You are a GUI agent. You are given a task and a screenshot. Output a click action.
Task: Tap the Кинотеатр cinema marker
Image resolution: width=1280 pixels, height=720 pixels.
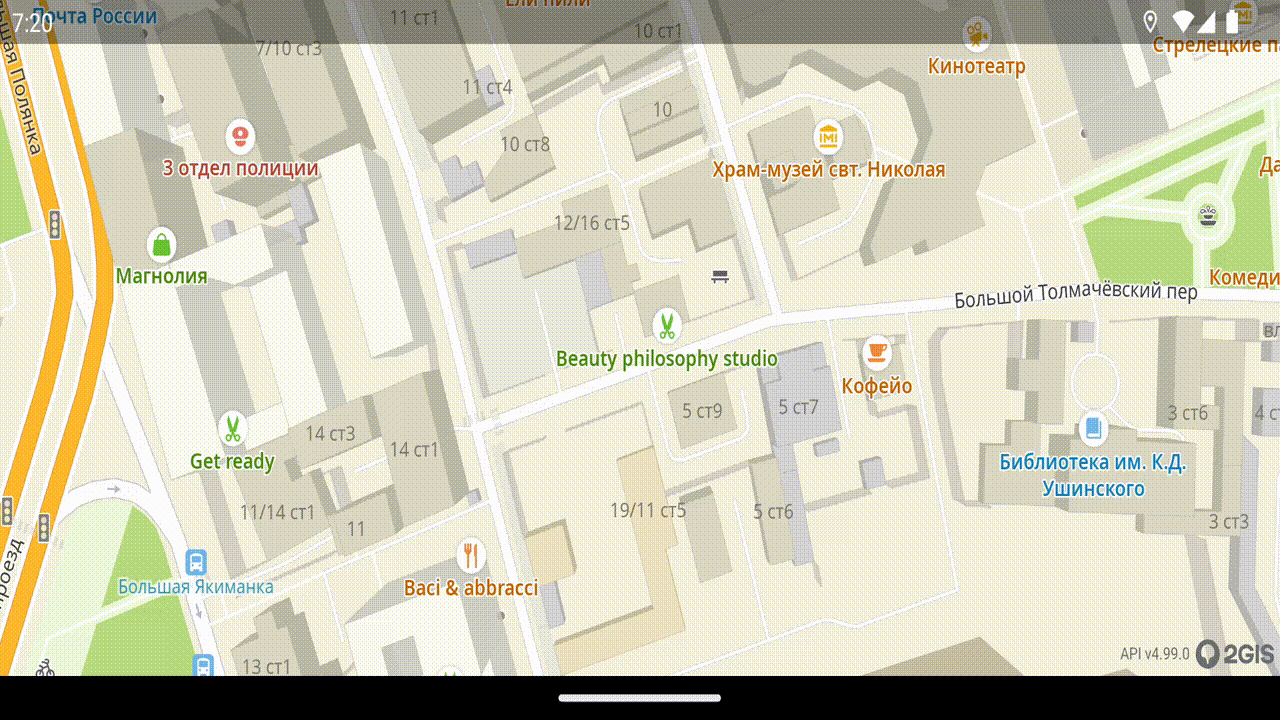[976, 36]
